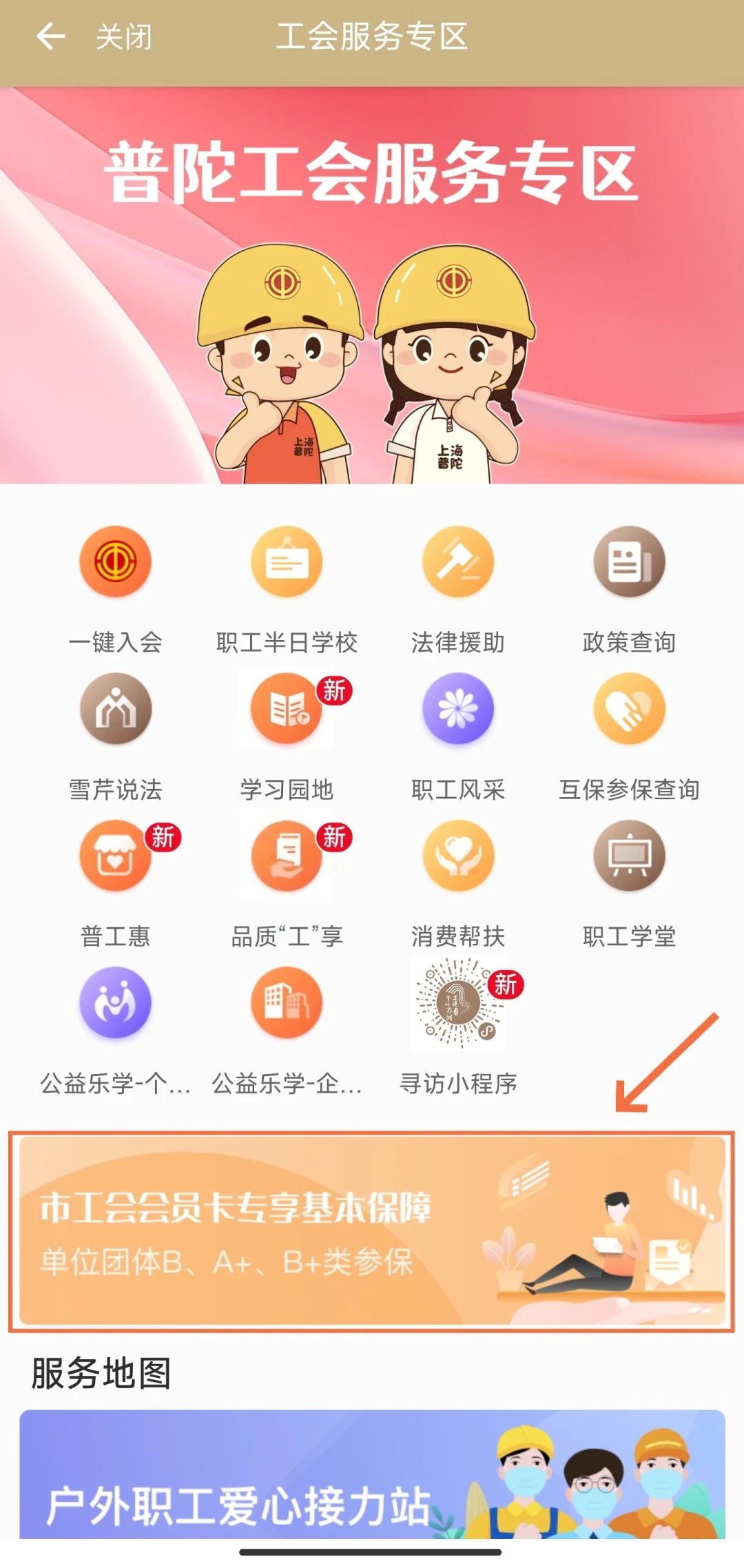Open 消费帮扶

tap(458, 857)
